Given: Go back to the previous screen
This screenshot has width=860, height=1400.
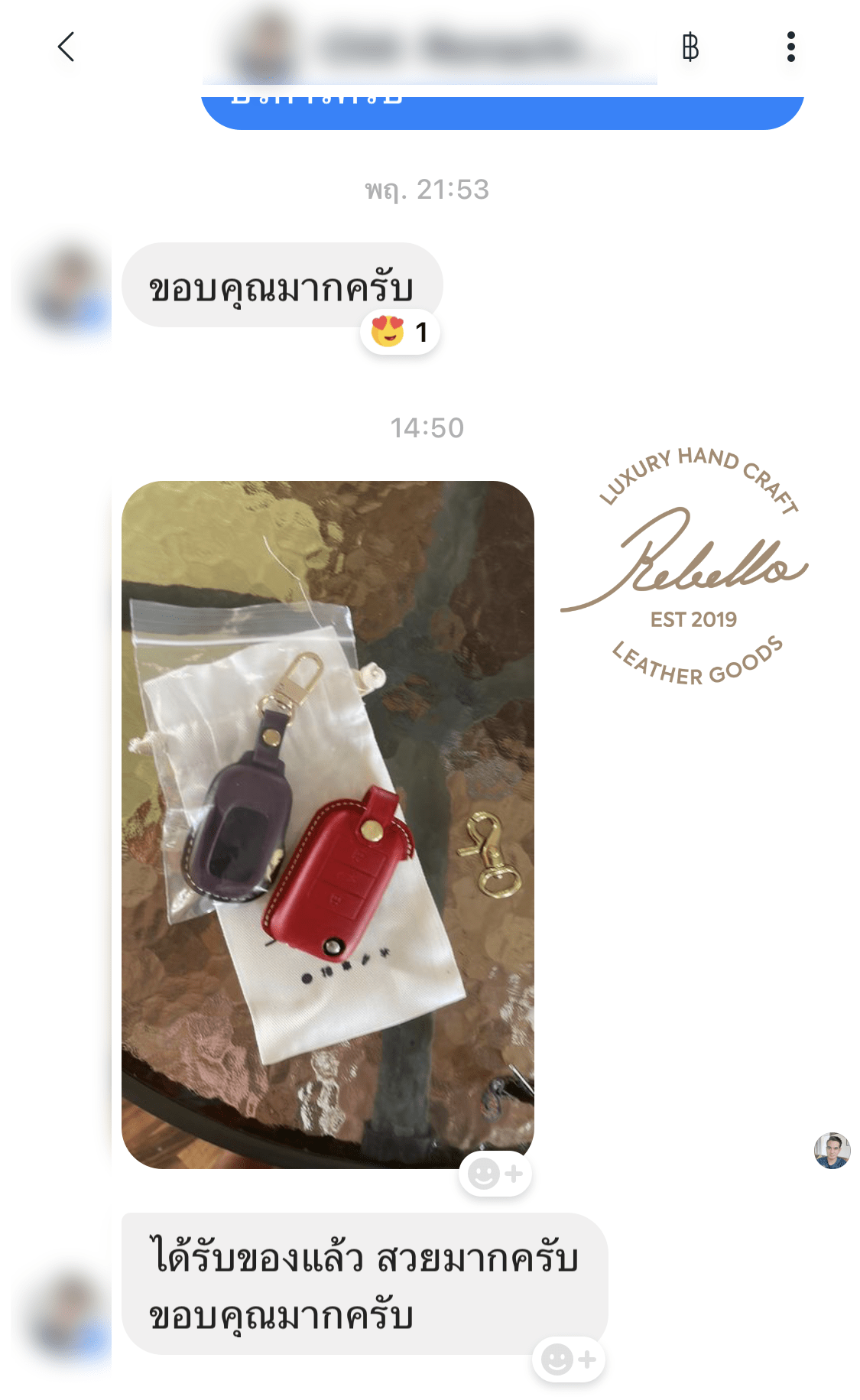Looking at the screenshot, I should (x=67, y=47).
